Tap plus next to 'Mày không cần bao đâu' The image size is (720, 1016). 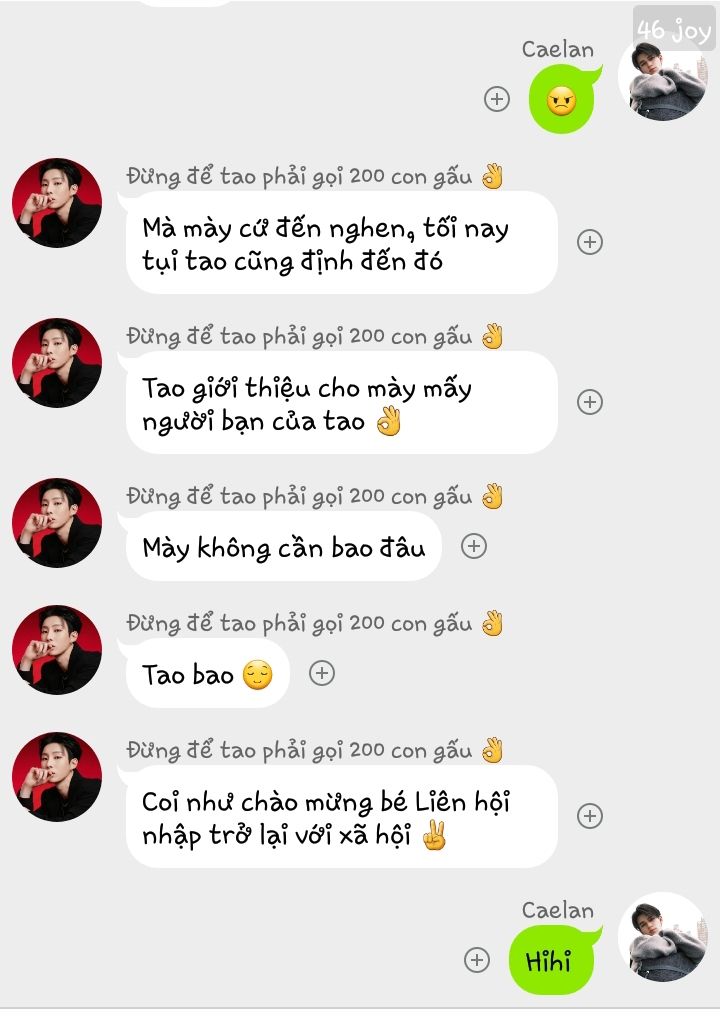[473, 546]
